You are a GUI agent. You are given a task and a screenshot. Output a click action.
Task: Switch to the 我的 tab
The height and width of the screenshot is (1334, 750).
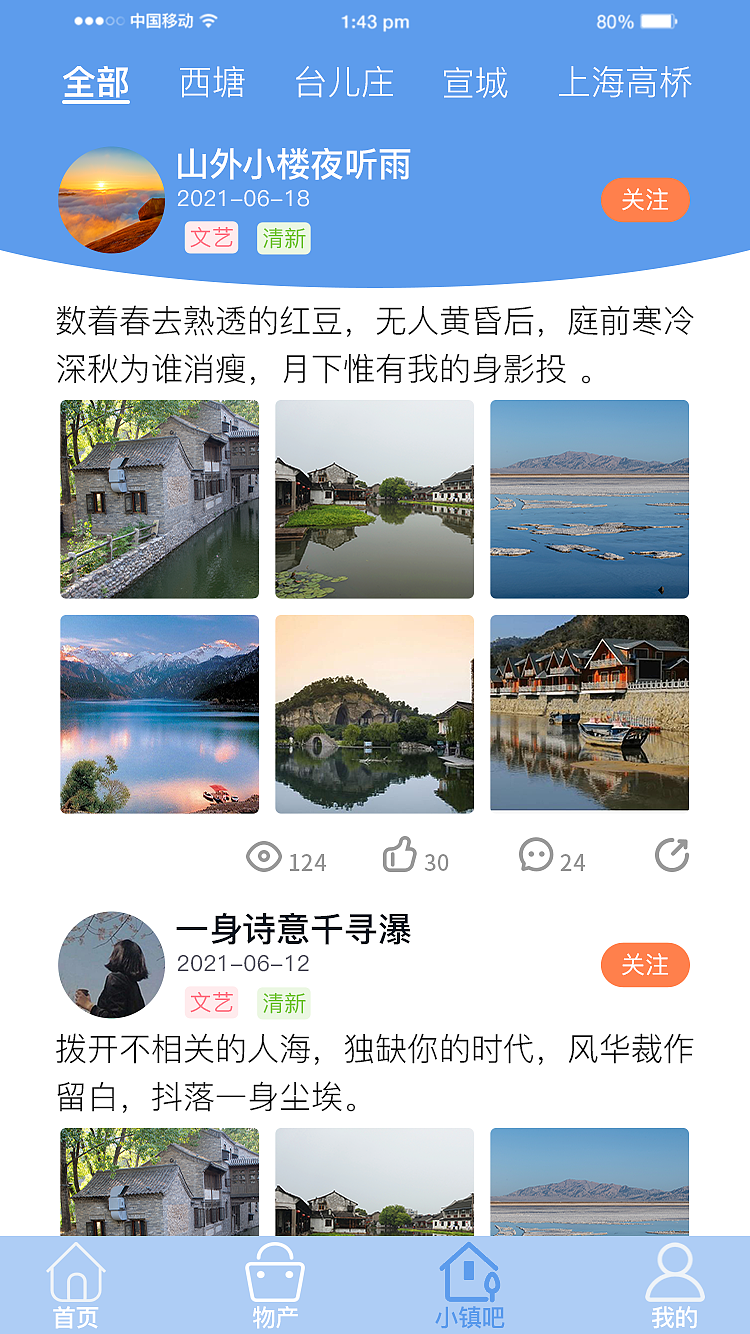click(x=674, y=1286)
